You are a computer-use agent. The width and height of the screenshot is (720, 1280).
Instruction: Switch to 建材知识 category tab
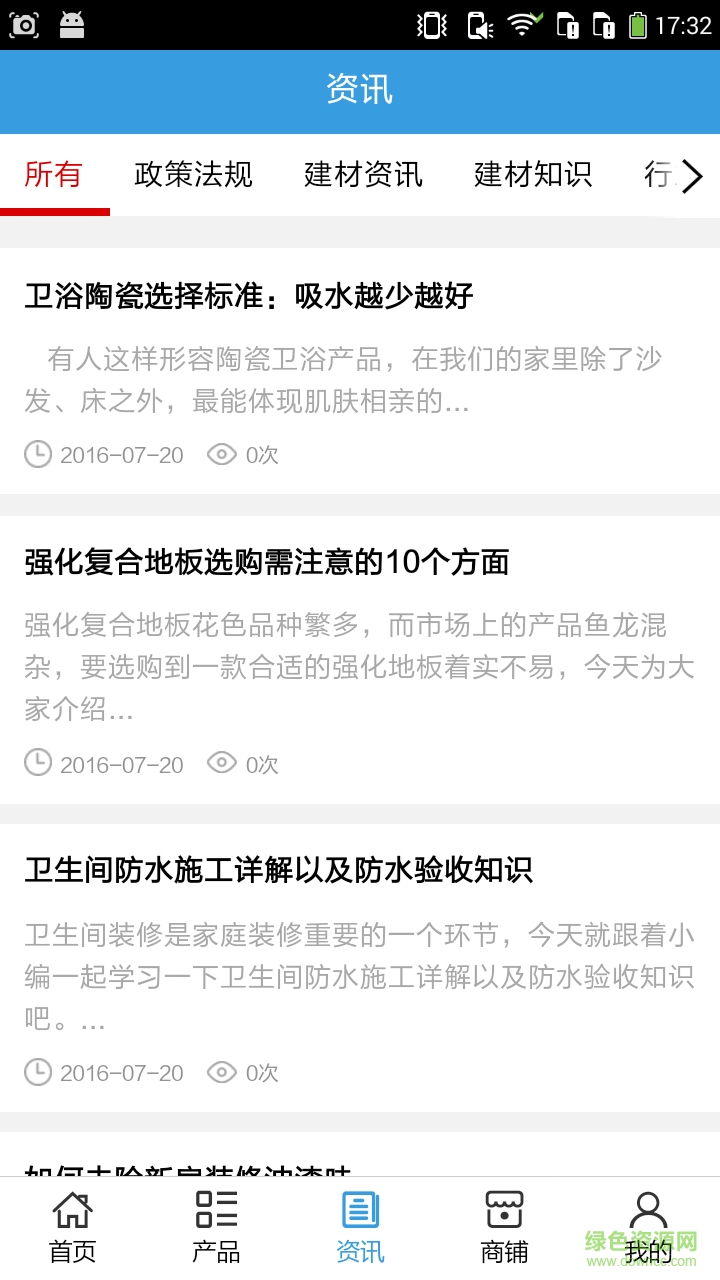tap(533, 174)
